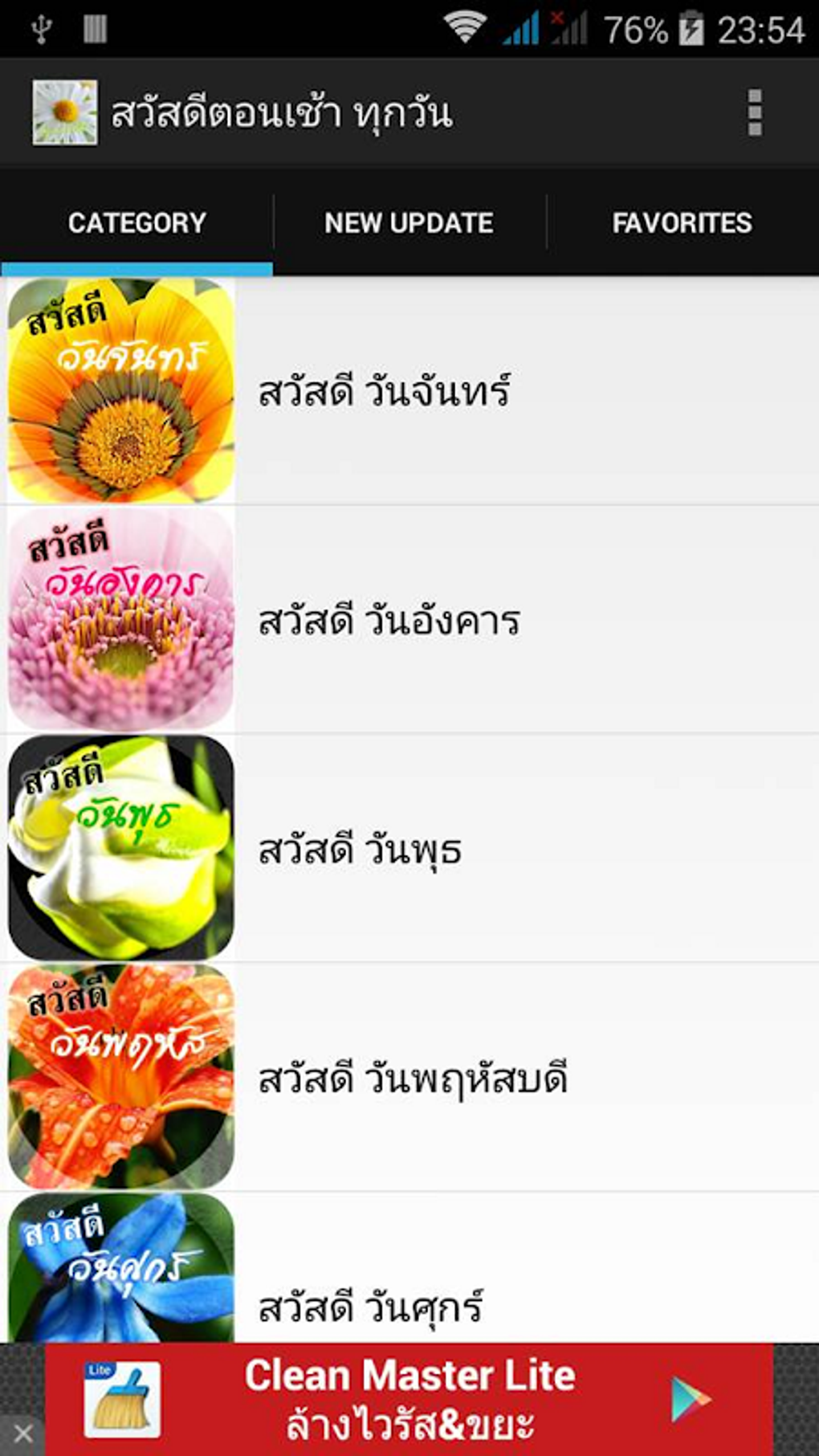Switch to the FAVORITES tab
This screenshot has height=1456, width=819.
(x=682, y=222)
